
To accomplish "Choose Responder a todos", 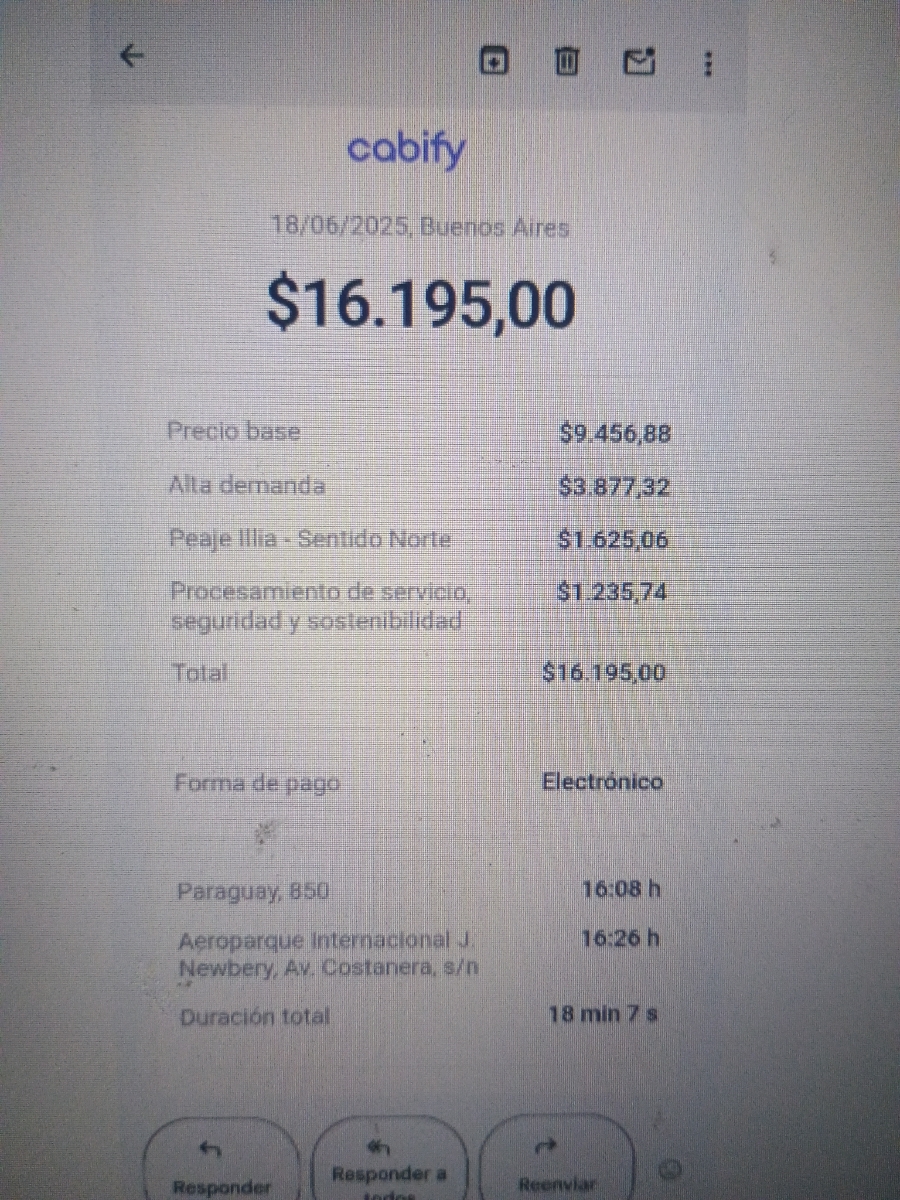I will pyautogui.click(x=389, y=1165).
